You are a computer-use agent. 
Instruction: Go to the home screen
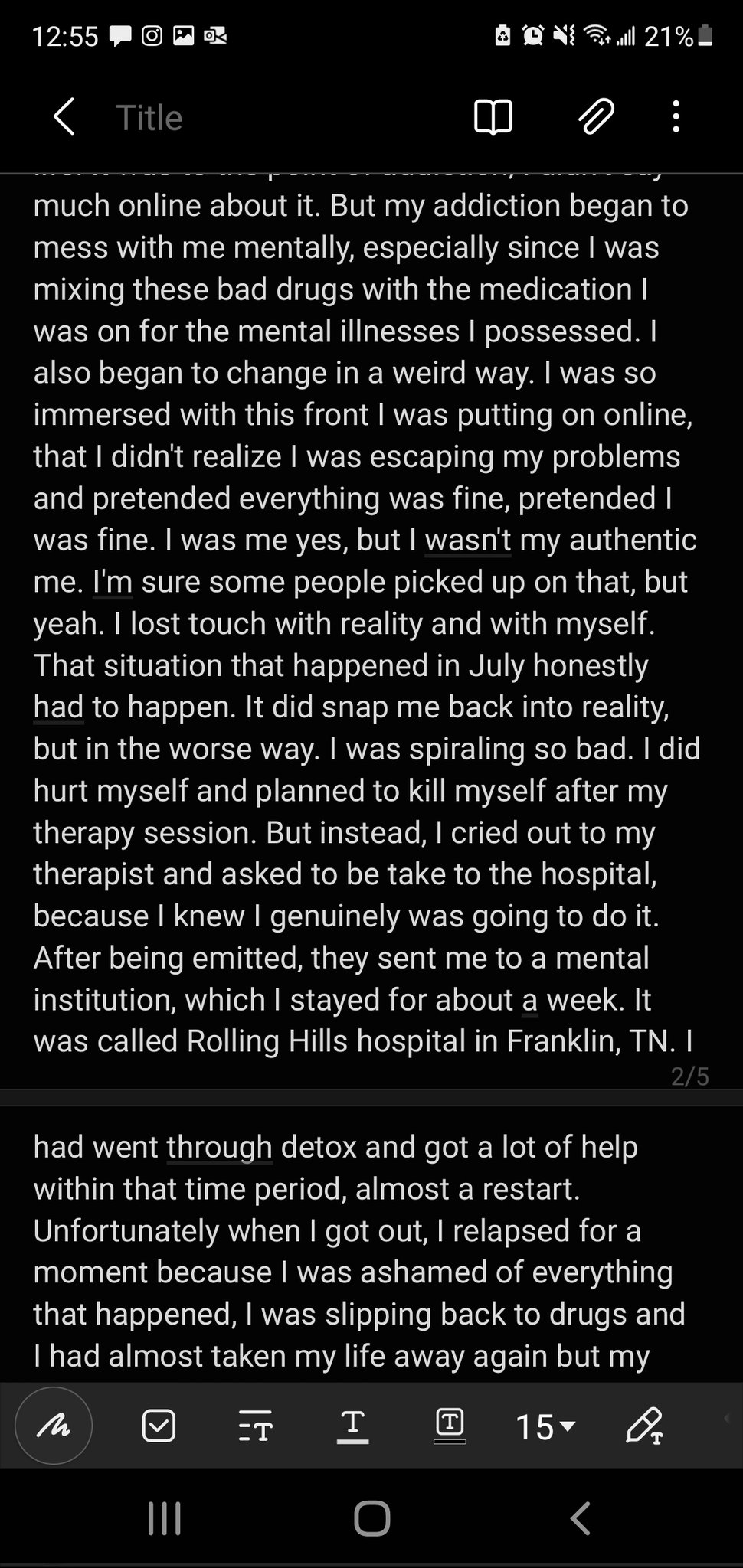tap(372, 1517)
